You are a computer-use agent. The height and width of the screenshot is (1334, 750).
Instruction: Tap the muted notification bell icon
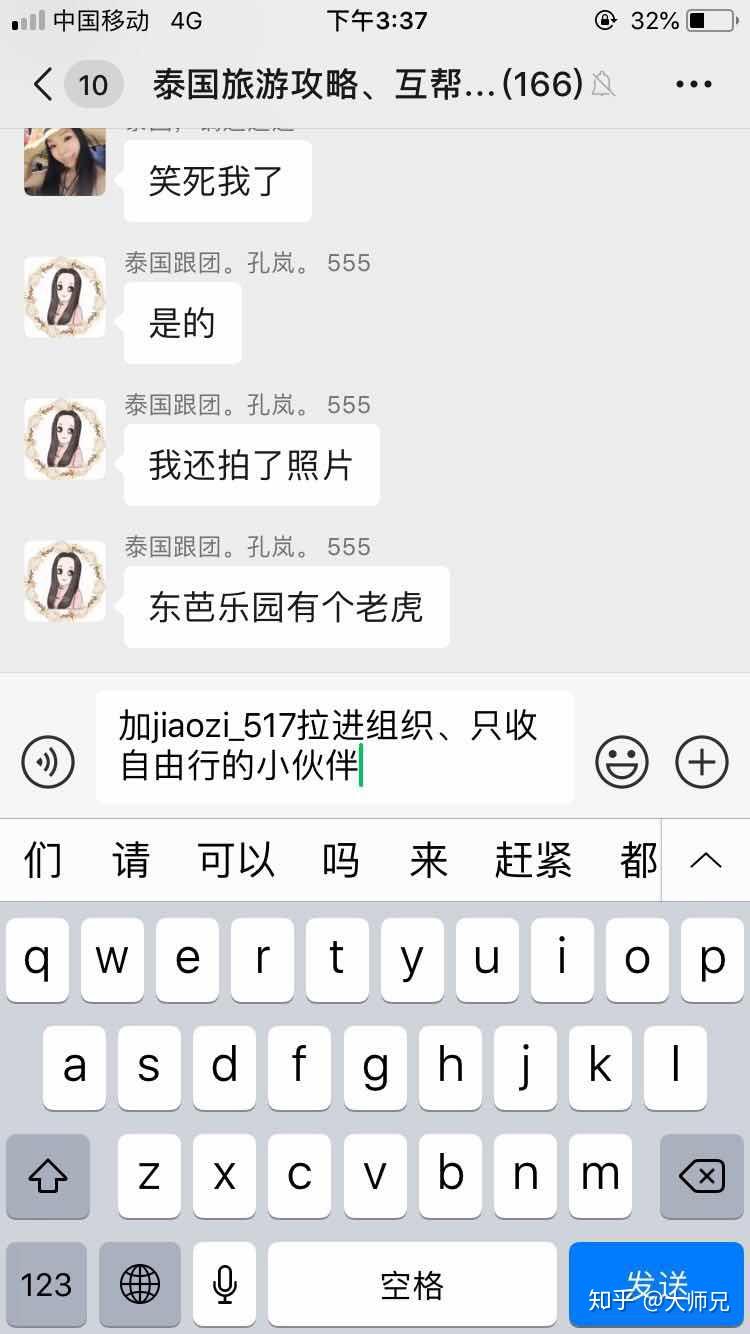click(604, 87)
